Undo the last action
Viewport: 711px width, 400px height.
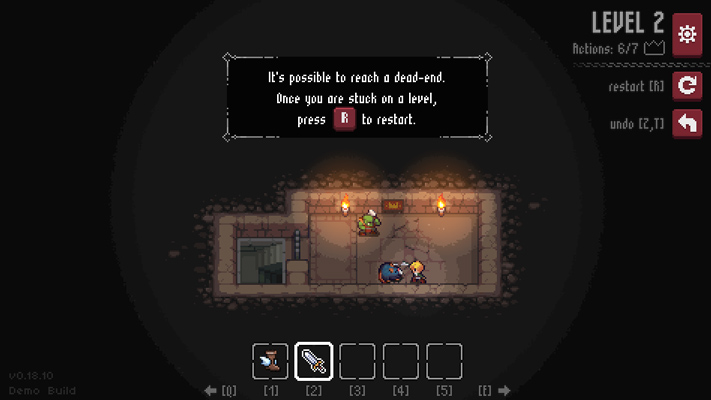click(x=687, y=124)
